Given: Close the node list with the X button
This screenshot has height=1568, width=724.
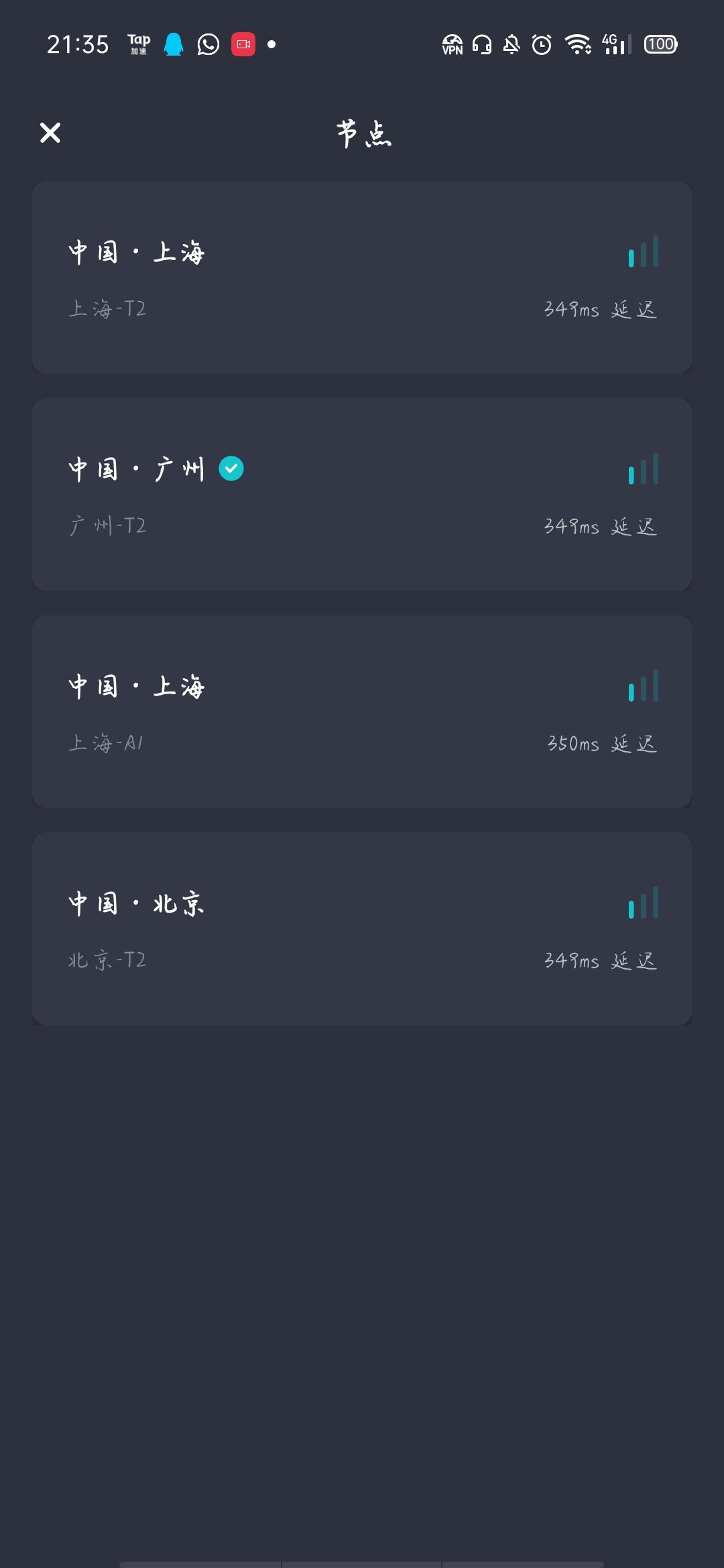Looking at the screenshot, I should click(50, 133).
